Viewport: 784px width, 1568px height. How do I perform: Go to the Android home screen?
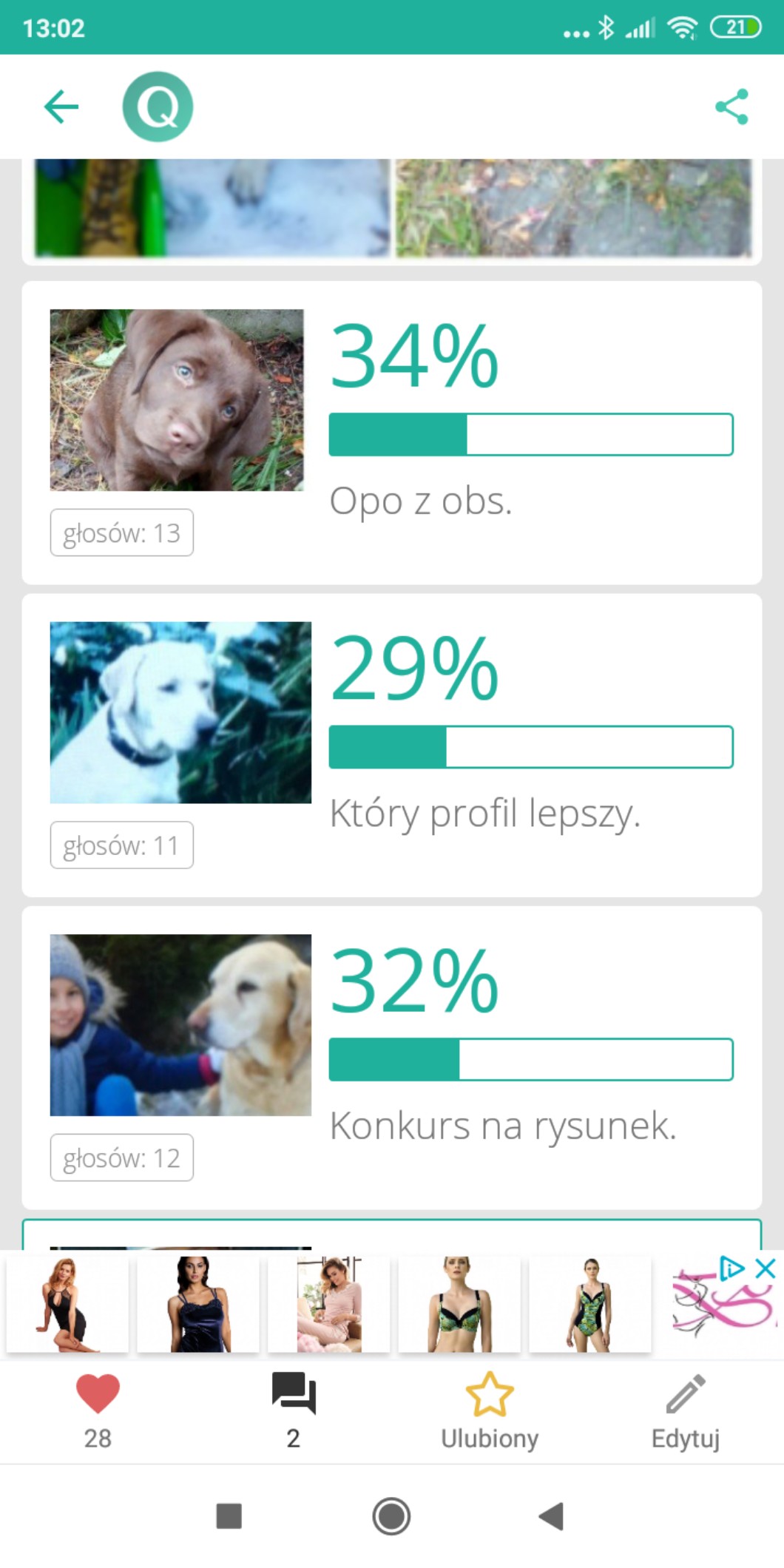click(x=391, y=1516)
